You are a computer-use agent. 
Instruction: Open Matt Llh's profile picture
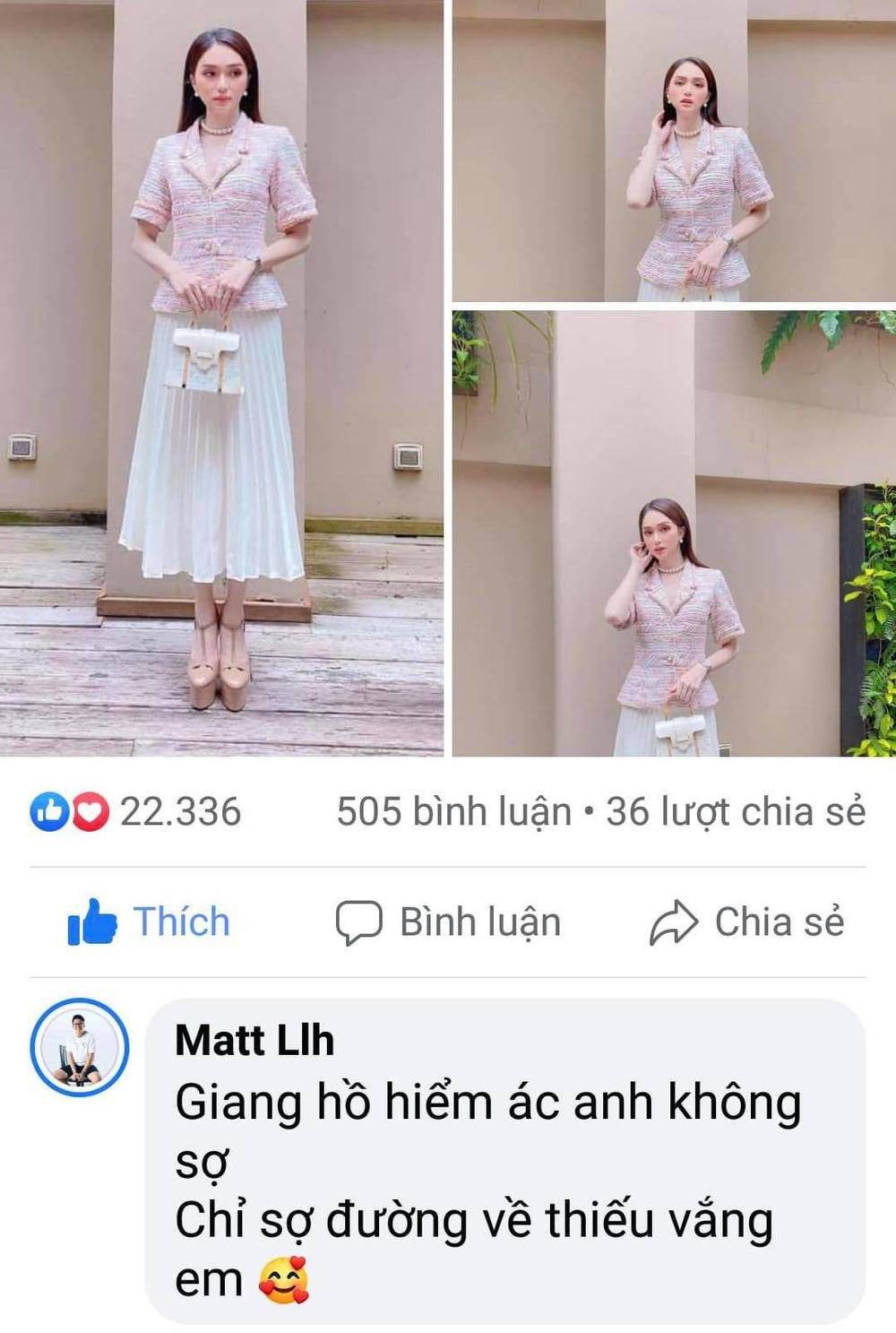click(80, 1046)
